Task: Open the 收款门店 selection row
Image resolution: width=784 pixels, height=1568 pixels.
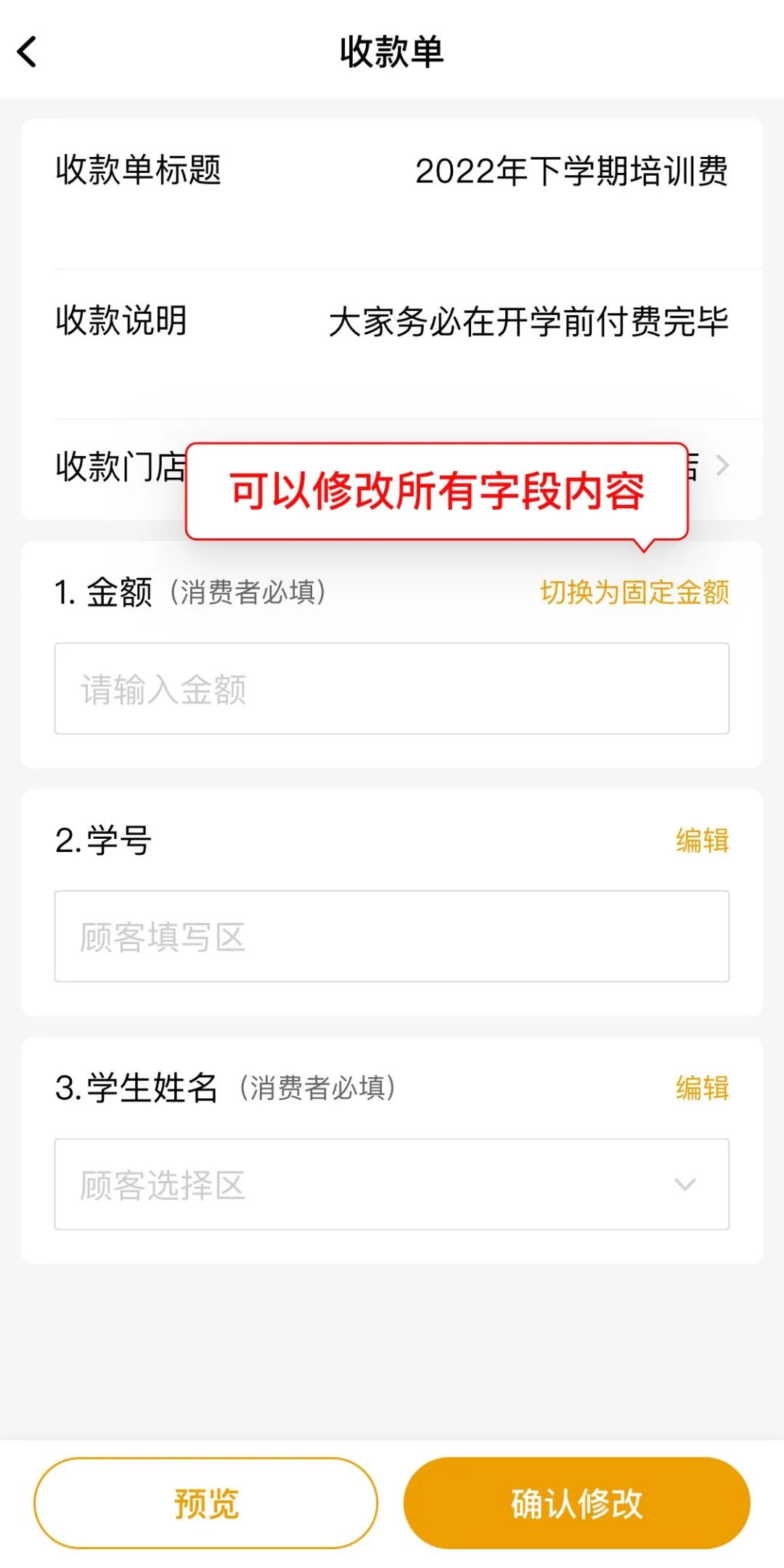Action: click(x=720, y=466)
